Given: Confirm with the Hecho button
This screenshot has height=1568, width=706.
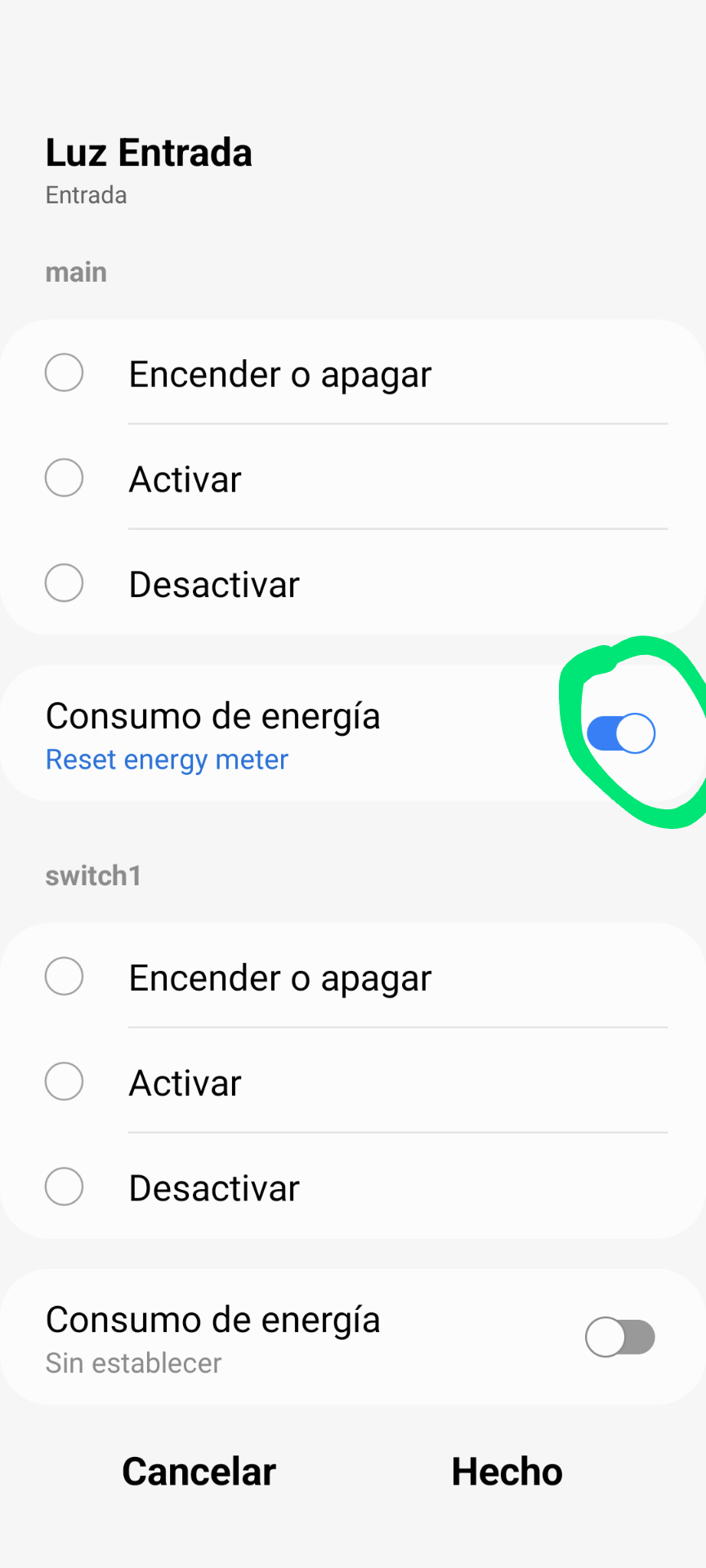Looking at the screenshot, I should 507,1472.
